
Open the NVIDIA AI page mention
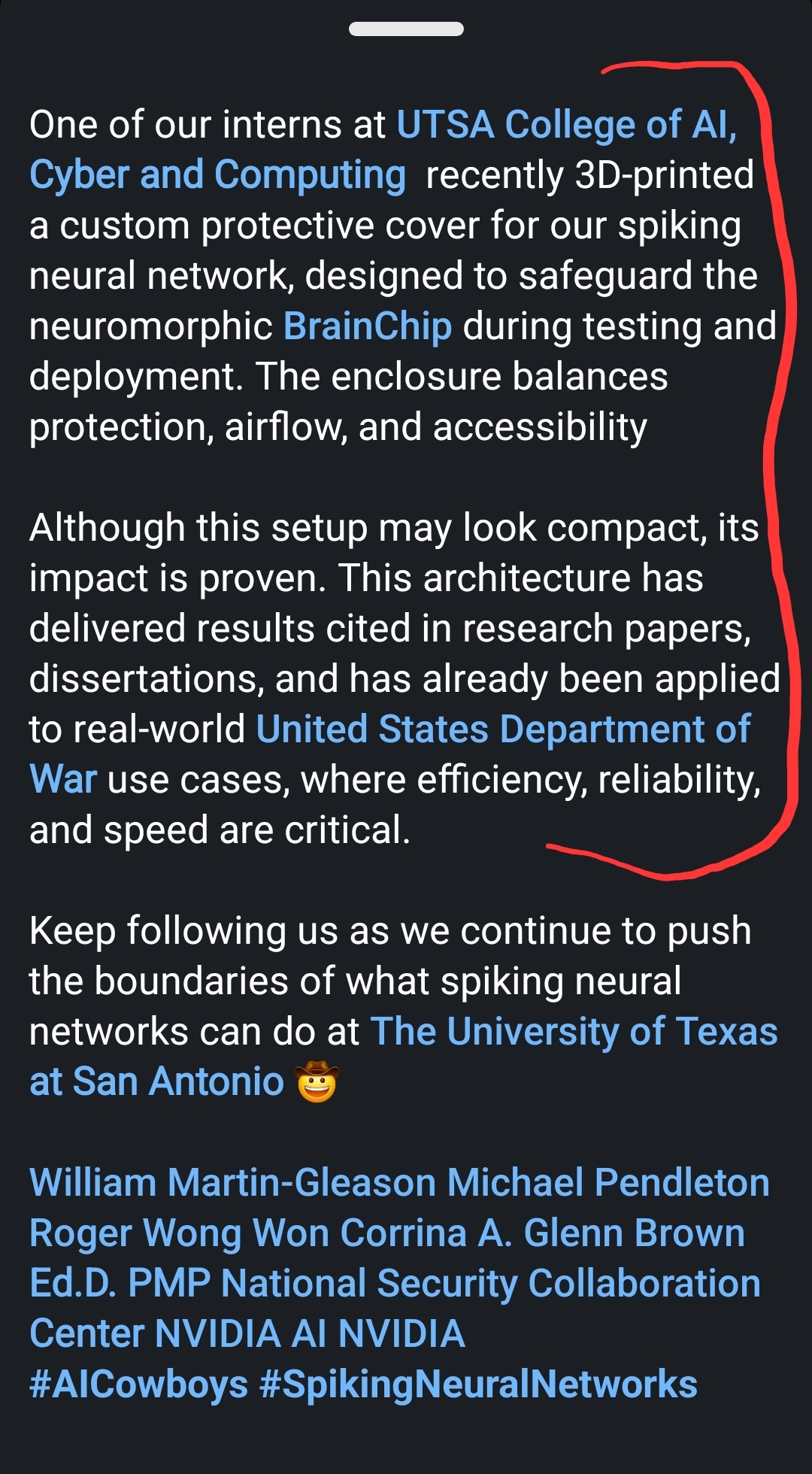tap(241, 1333)
